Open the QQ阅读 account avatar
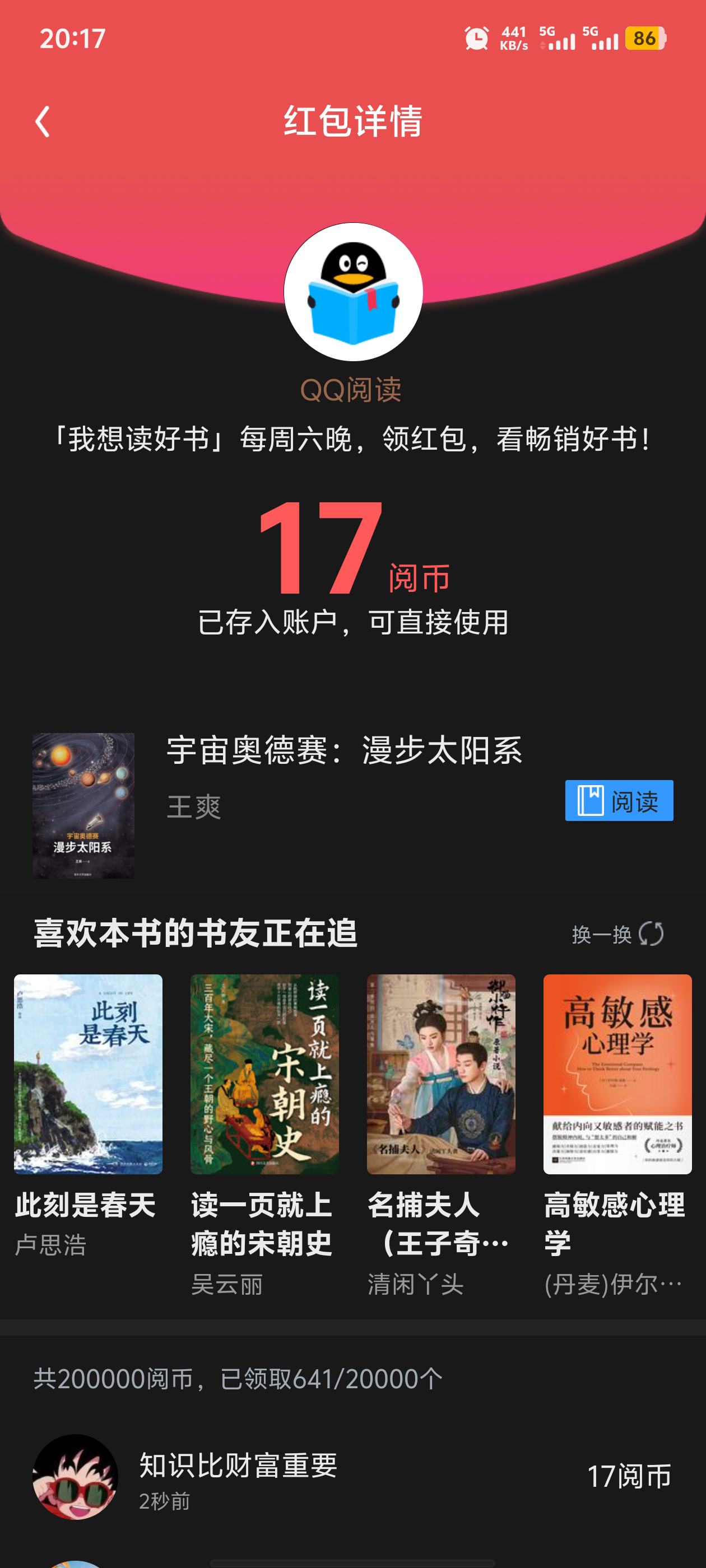This screenshot has width=706, height=1568. click(352, 292)
